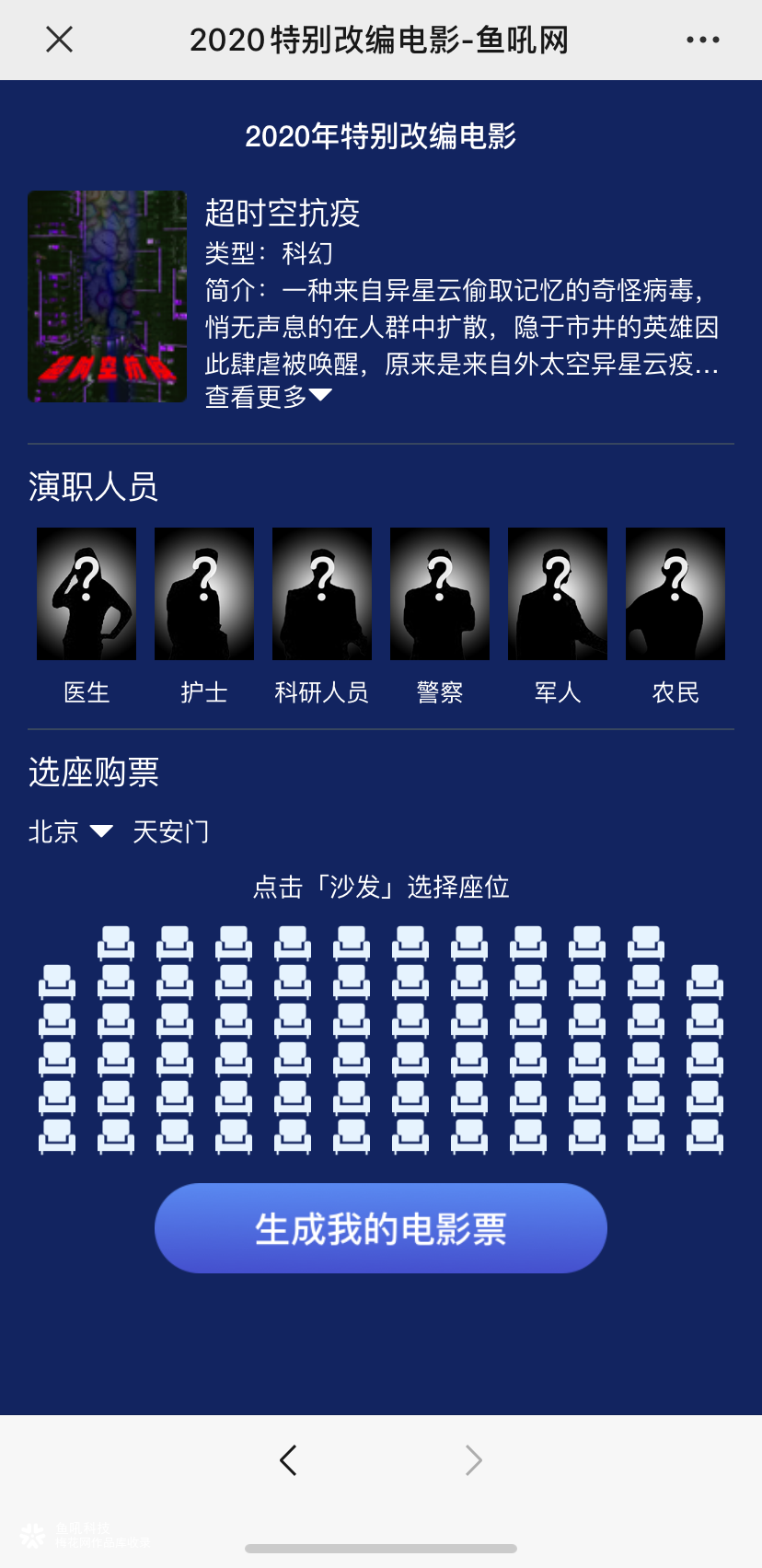Open the 超时空抗疫 movie poster
The height and width of the screenshot is (1568, 762).
(x=108, y=296)
